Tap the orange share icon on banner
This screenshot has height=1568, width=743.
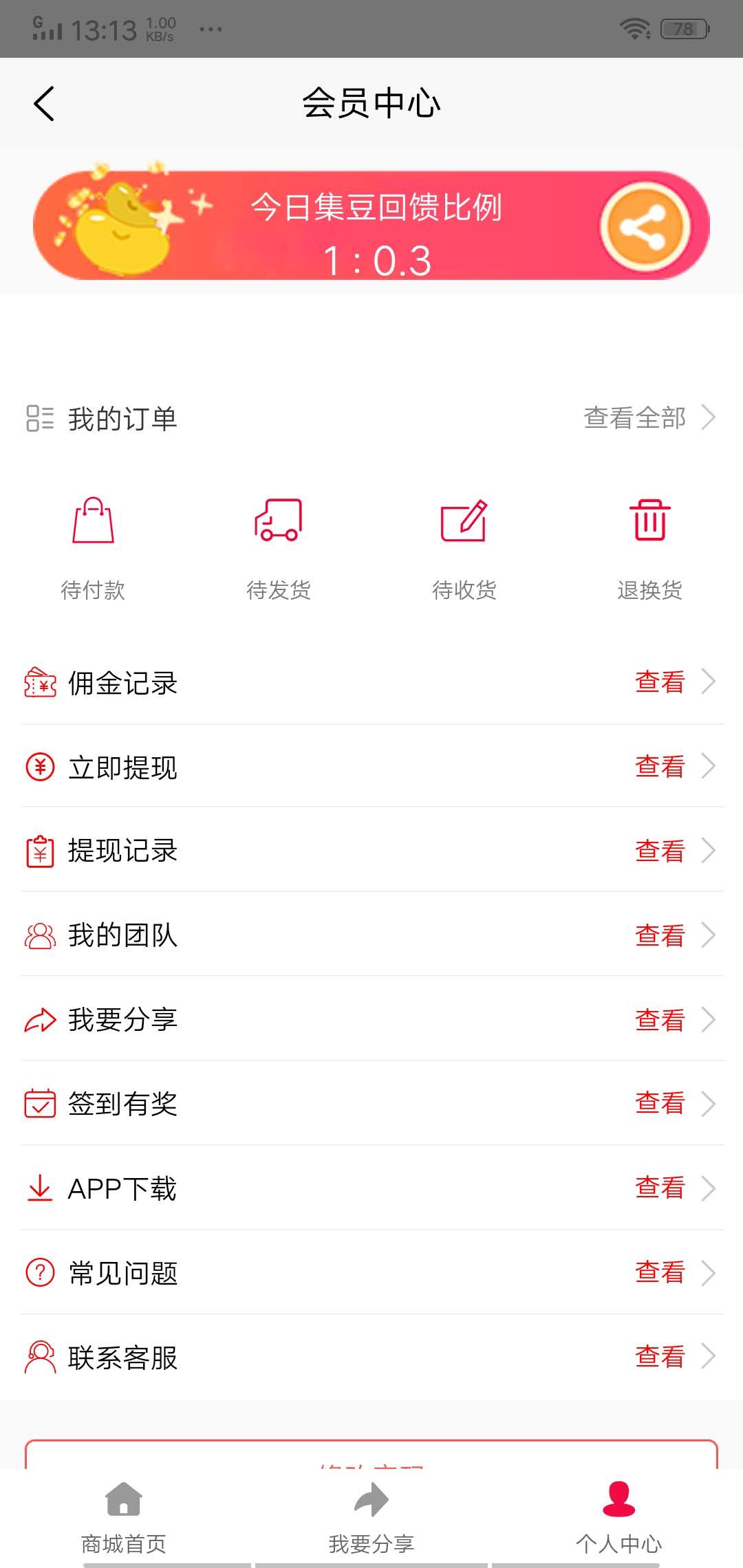[x=645, y=226]
